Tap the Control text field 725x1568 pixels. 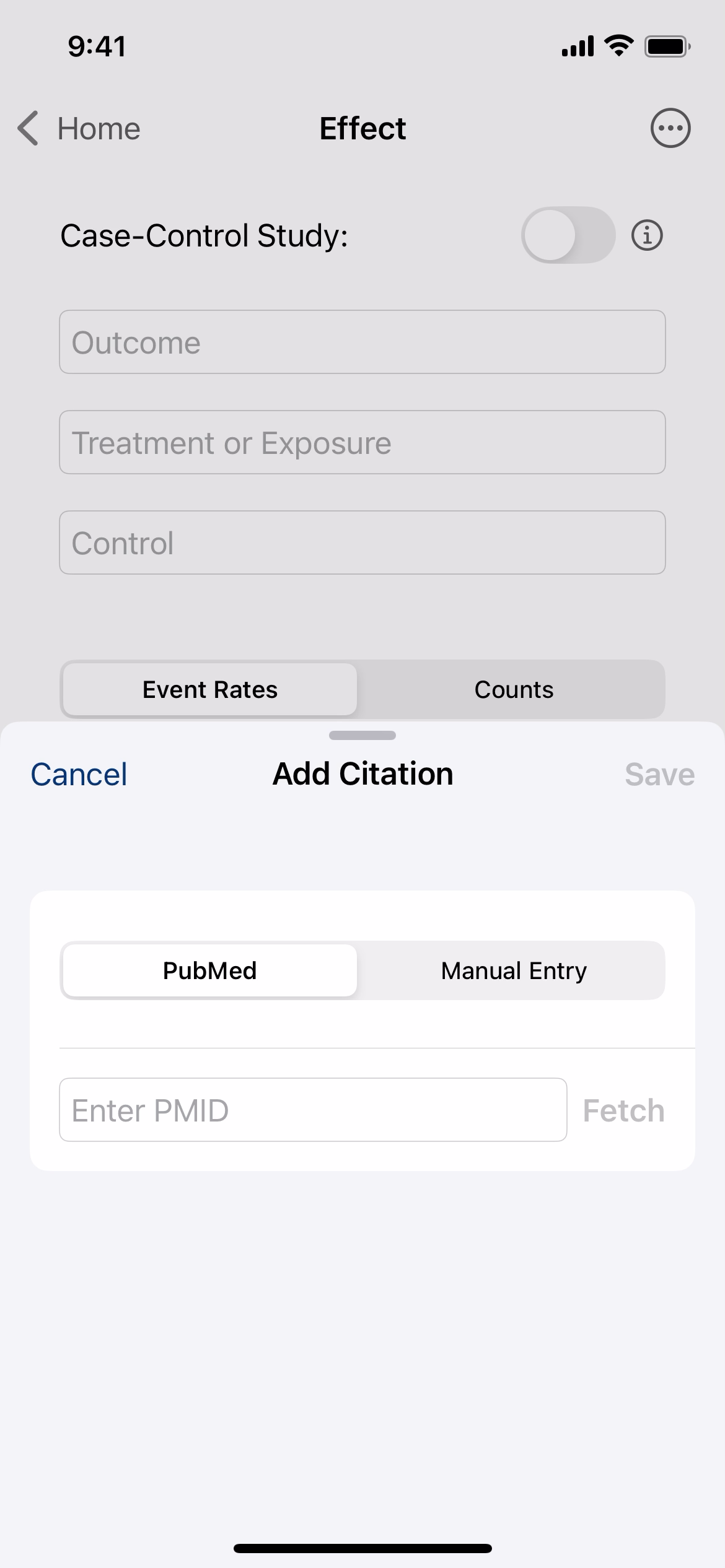(x=362, y=542)
